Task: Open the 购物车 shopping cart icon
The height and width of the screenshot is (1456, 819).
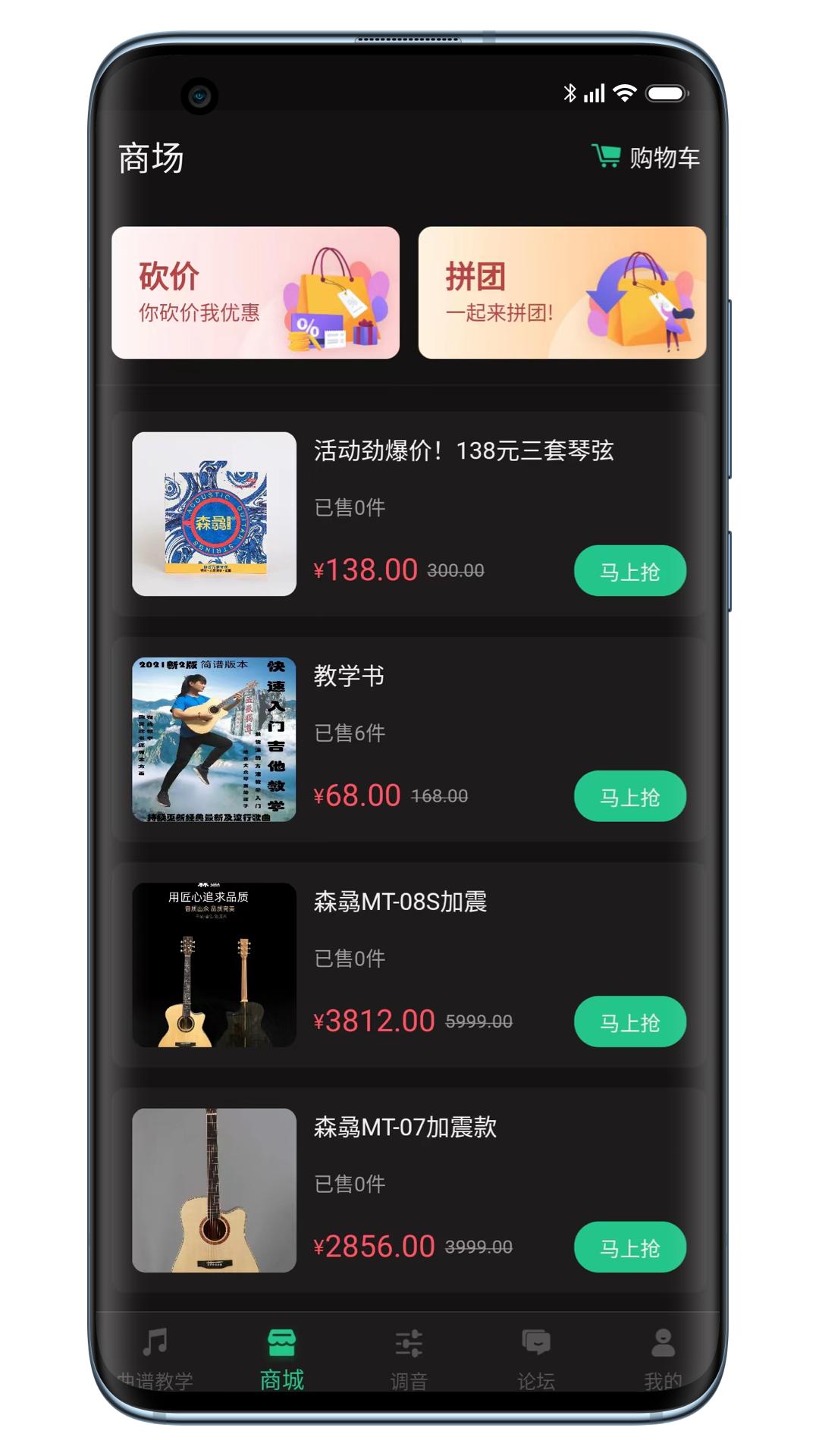Action: click(606, 158)
